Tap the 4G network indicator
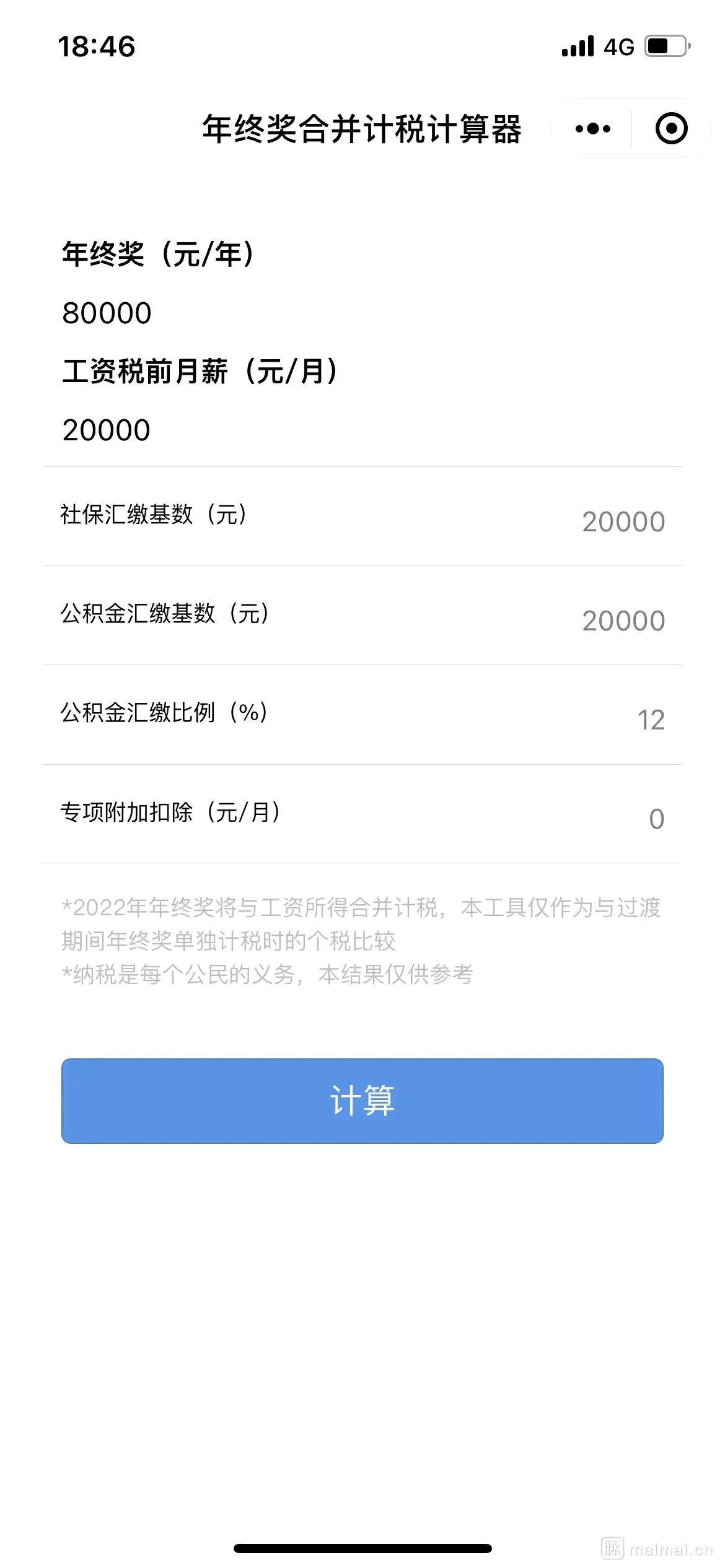 [x=618, y=46]
